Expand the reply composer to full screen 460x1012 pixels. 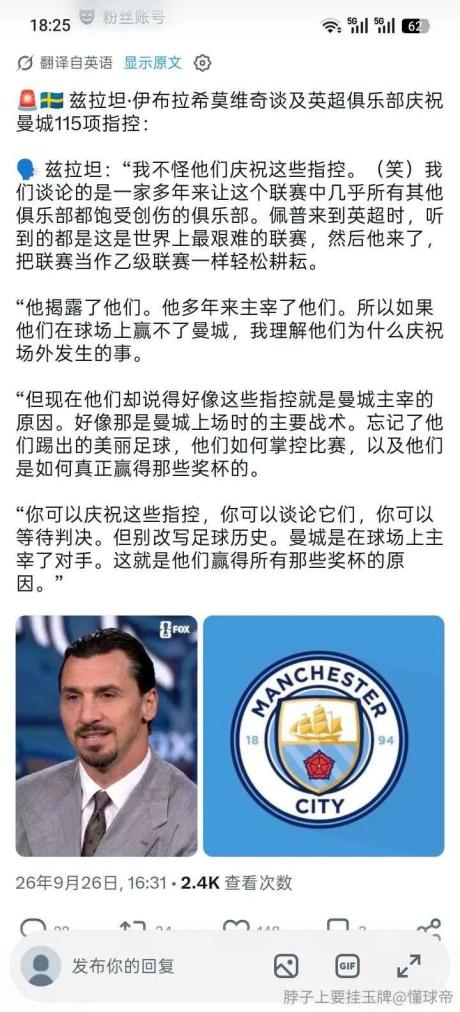[x=408, y=966]
